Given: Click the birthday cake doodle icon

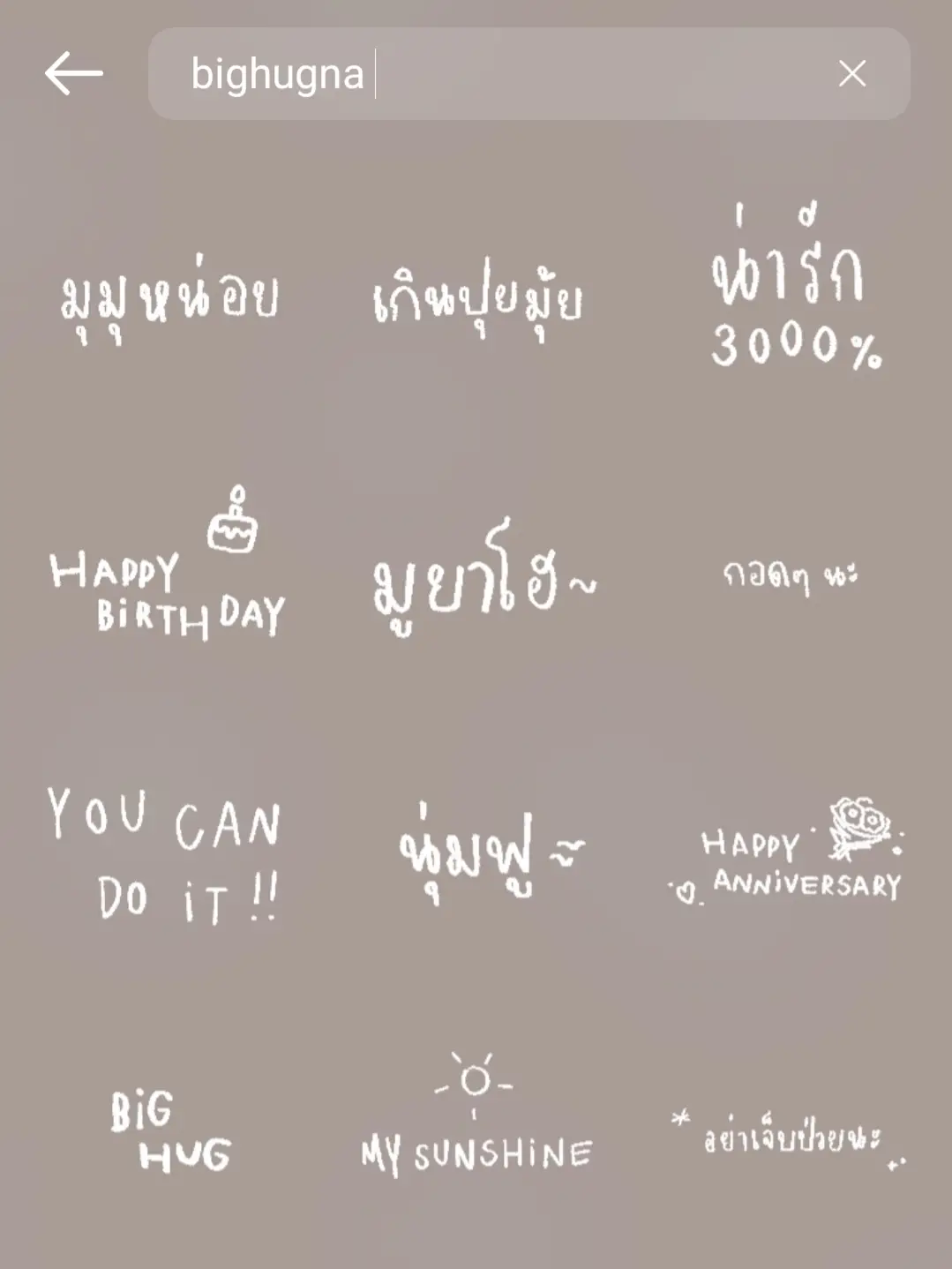Looking at the screenshot, I should coord(231,528).
